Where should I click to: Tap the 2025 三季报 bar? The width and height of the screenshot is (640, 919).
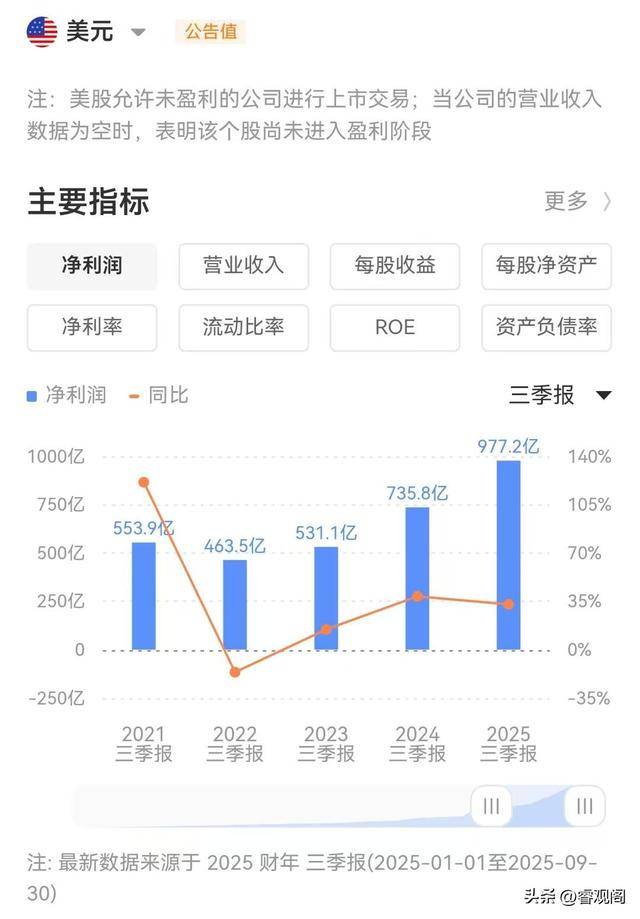508,555
